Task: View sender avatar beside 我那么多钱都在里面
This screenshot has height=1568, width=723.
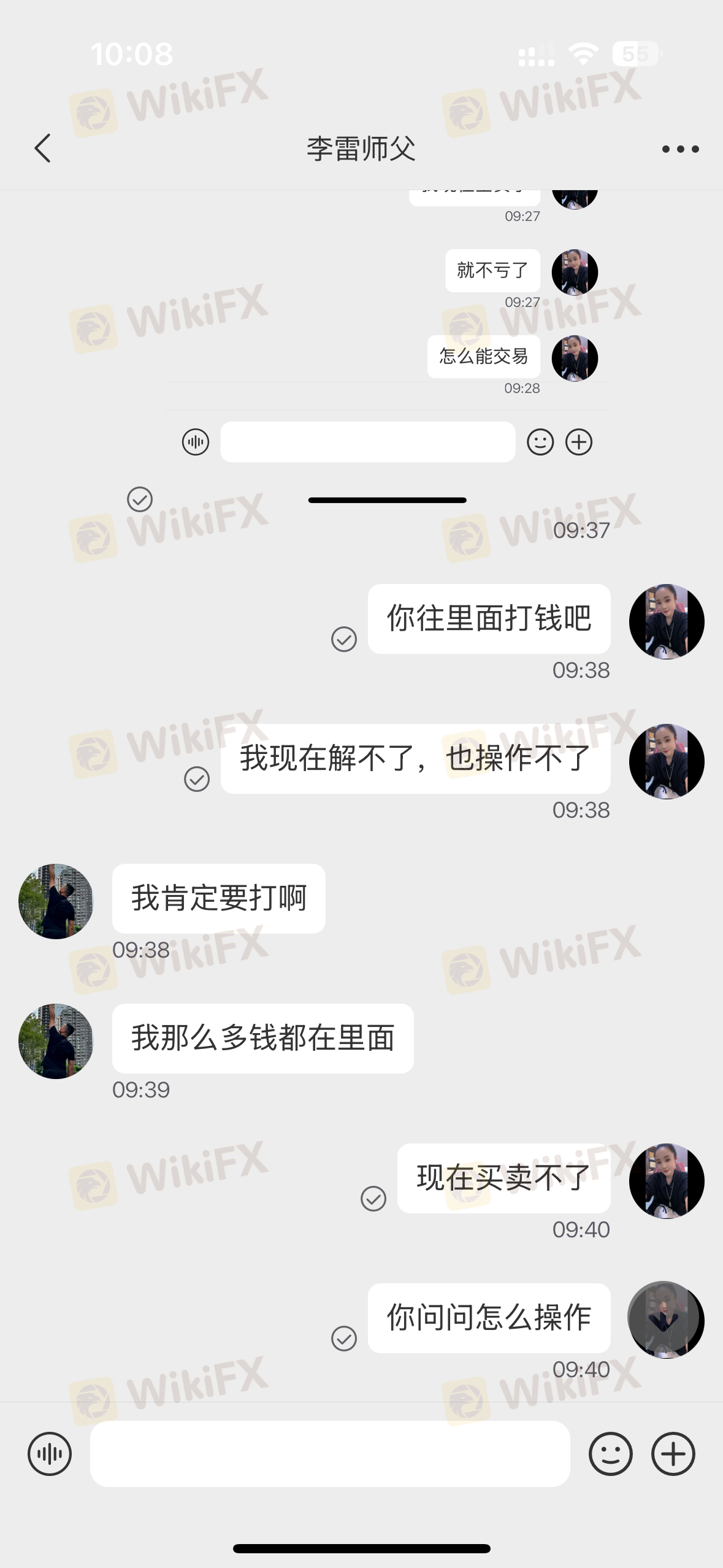Action: click(x=56, y=1041)
